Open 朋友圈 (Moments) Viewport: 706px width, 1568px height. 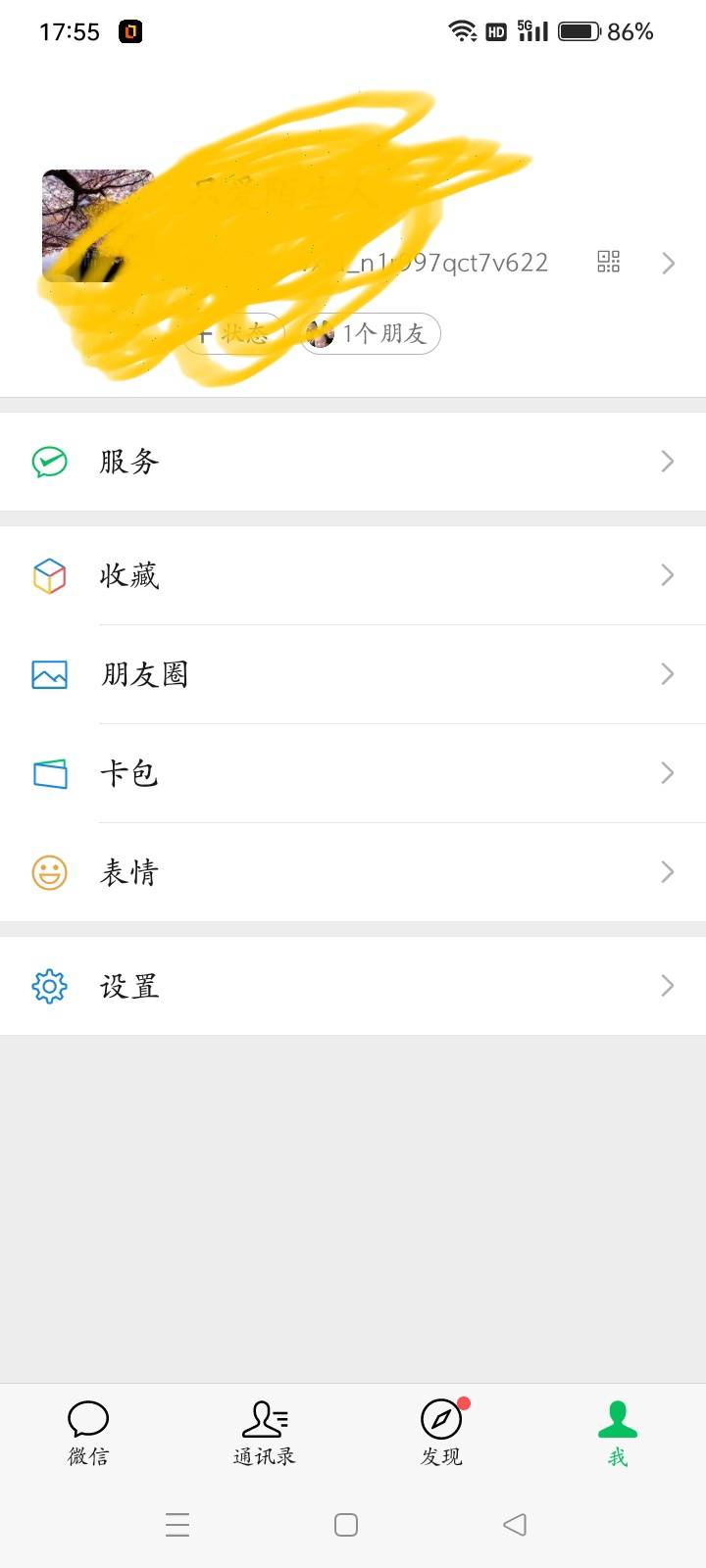[353, 674]
